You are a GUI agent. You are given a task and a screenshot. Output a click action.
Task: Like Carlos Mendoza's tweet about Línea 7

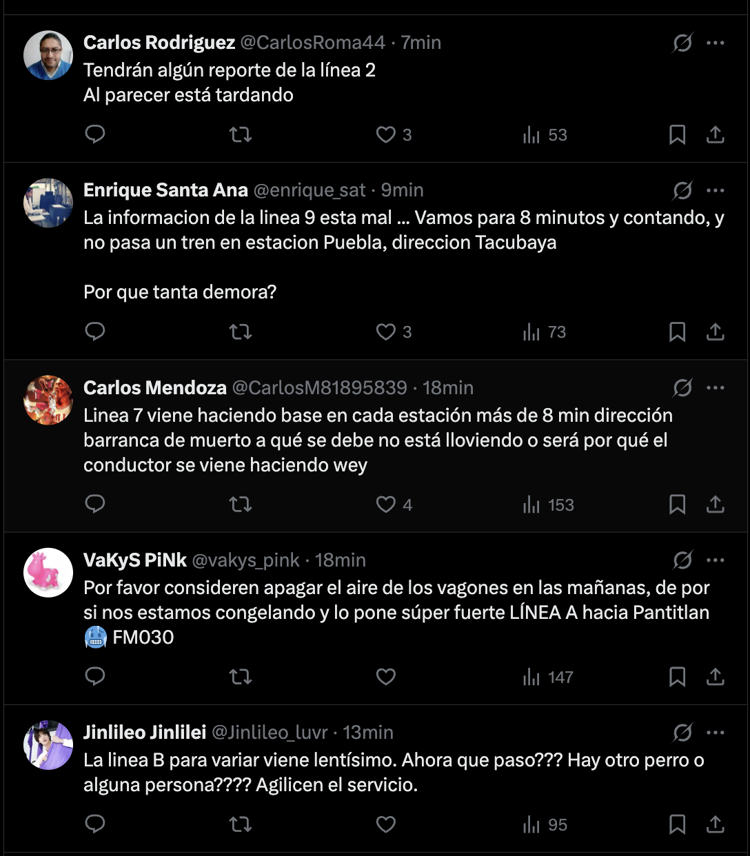(386, 504)
